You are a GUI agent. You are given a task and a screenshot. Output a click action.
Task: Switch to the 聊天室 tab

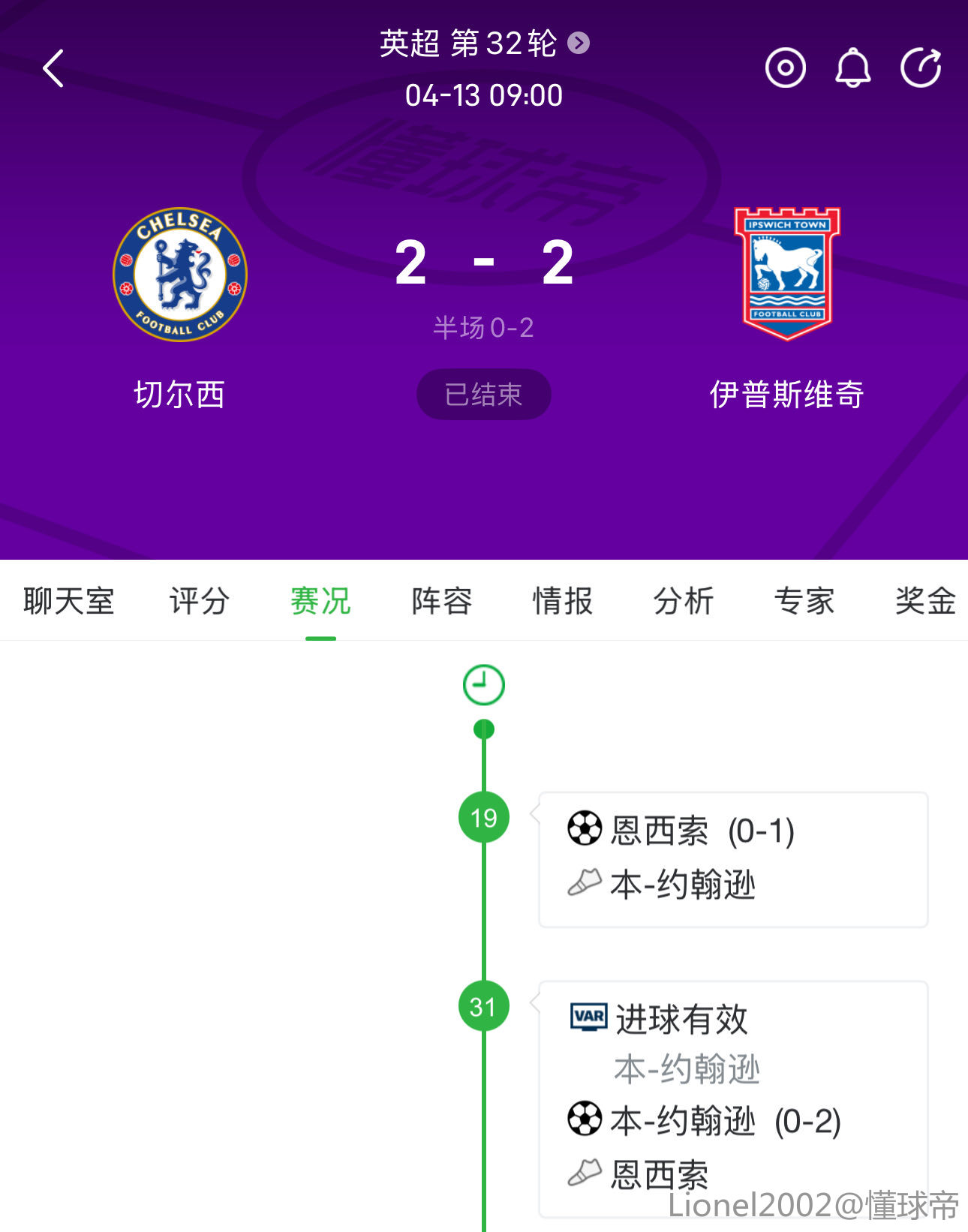tap(68, 601)
